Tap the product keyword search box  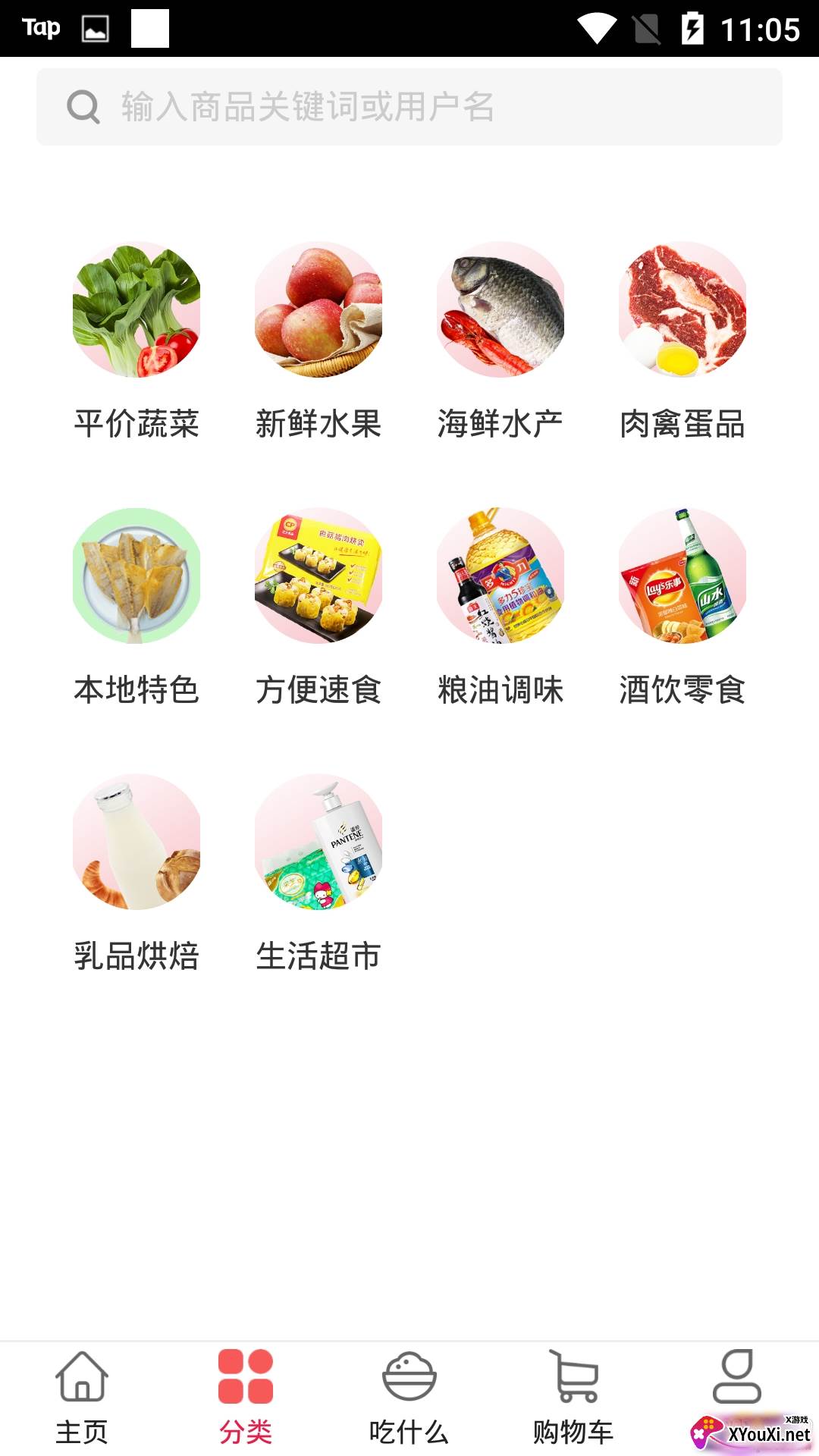click(x=409, y=107)
